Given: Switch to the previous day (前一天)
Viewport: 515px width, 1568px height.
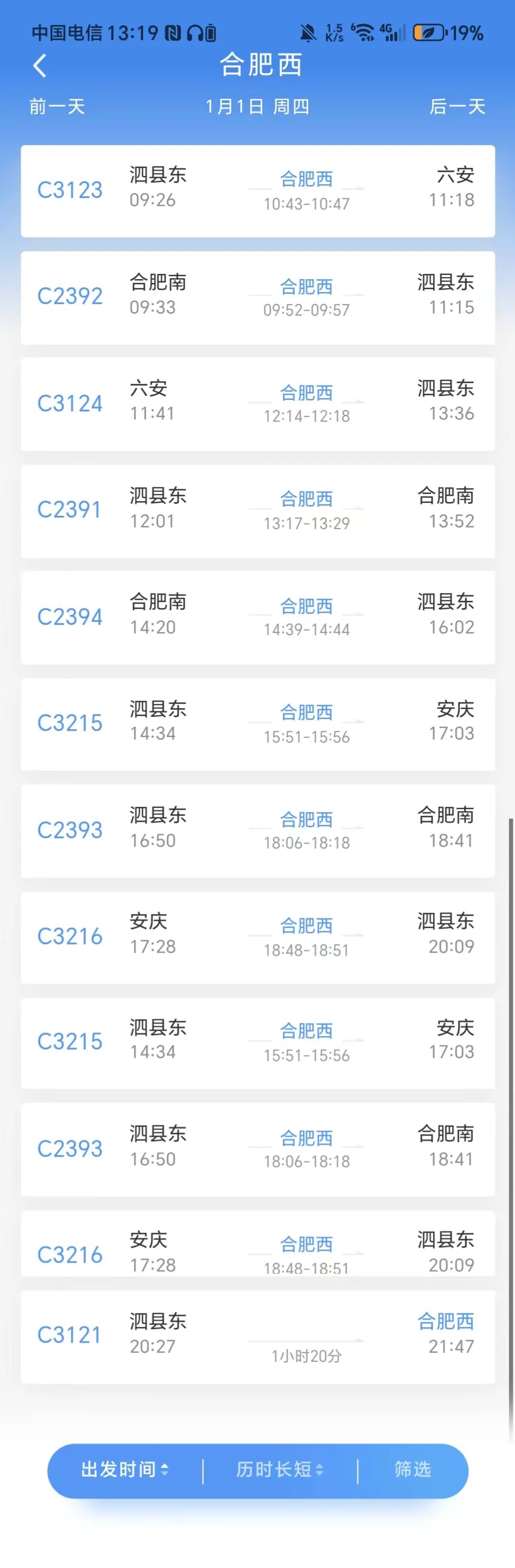Looking at the screenshot, I should click(57, 107).
